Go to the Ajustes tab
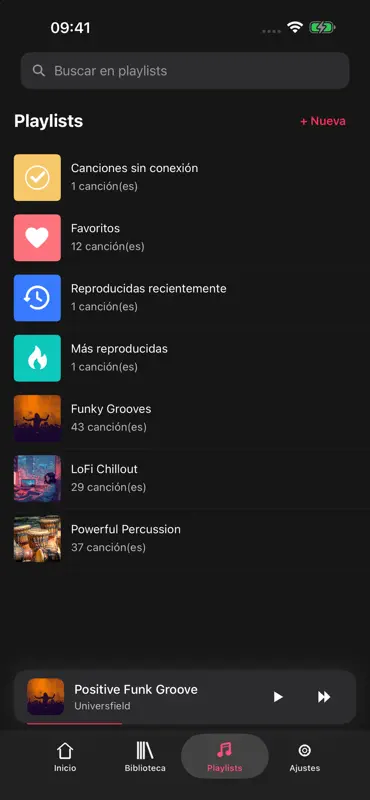The width and height of the screenshot is (370, 800). (305, 757)
